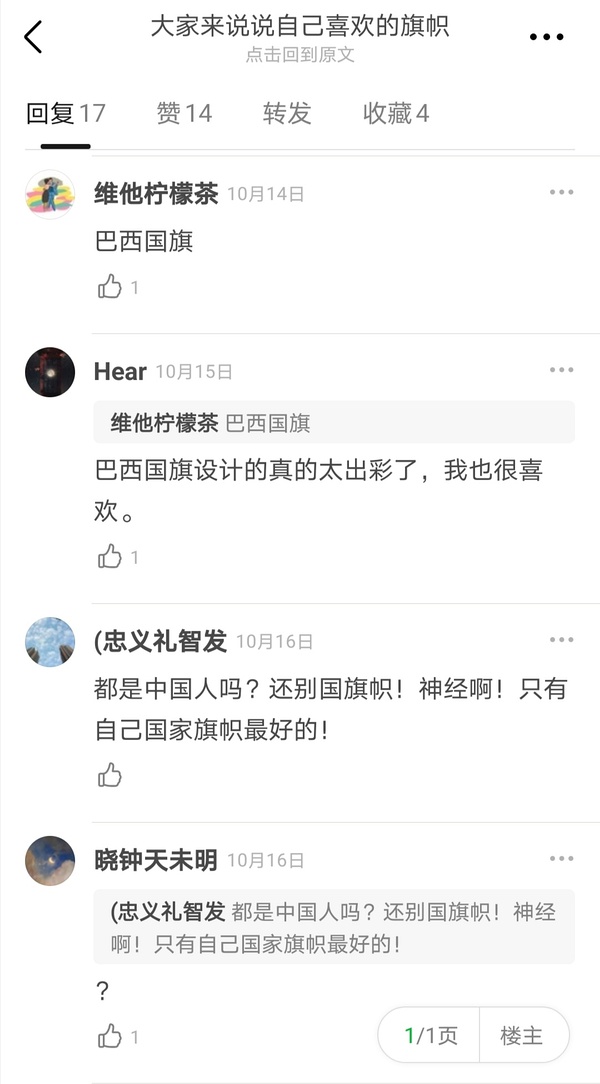Open more options on (忠义礼智发's reply

point(561,640)
